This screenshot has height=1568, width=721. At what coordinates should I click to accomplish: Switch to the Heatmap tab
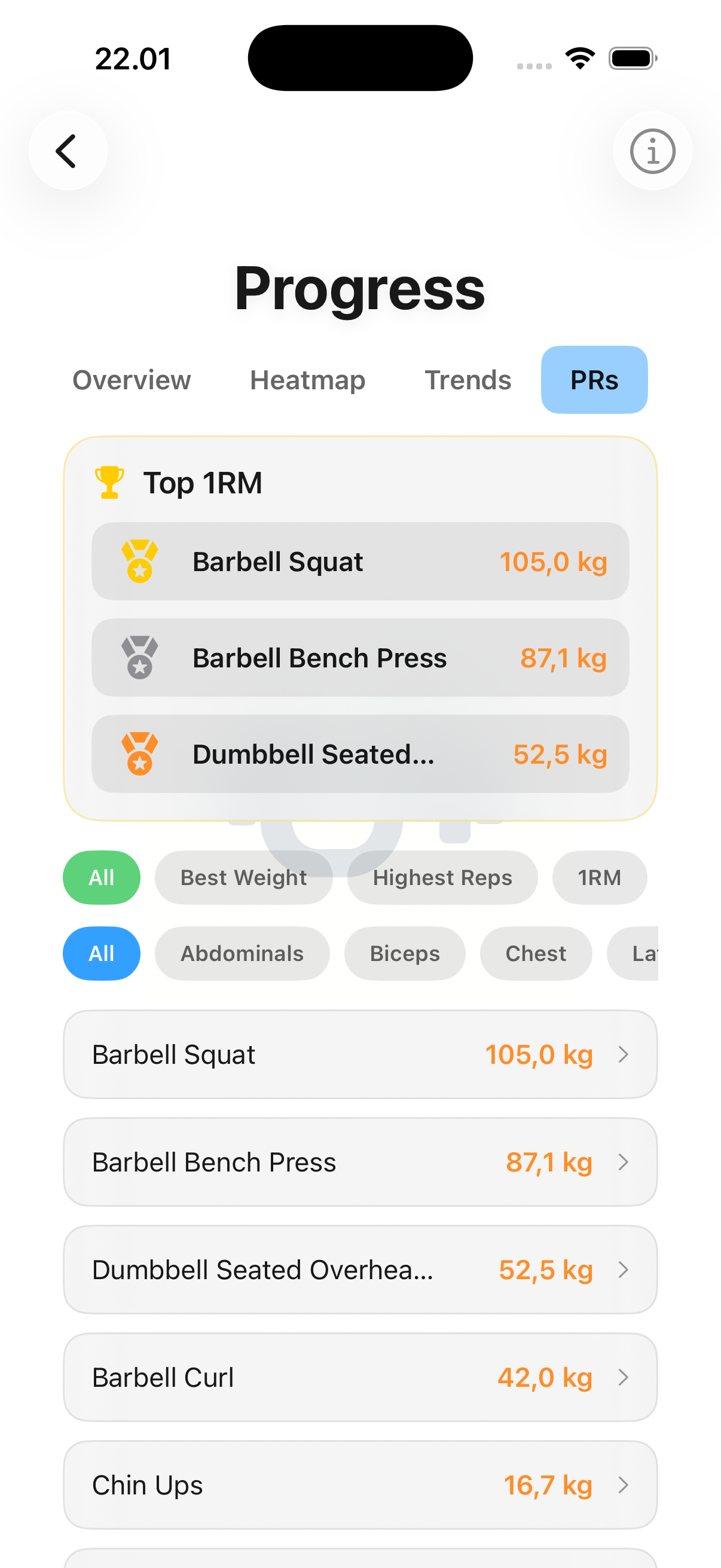[x=307, y=379]
